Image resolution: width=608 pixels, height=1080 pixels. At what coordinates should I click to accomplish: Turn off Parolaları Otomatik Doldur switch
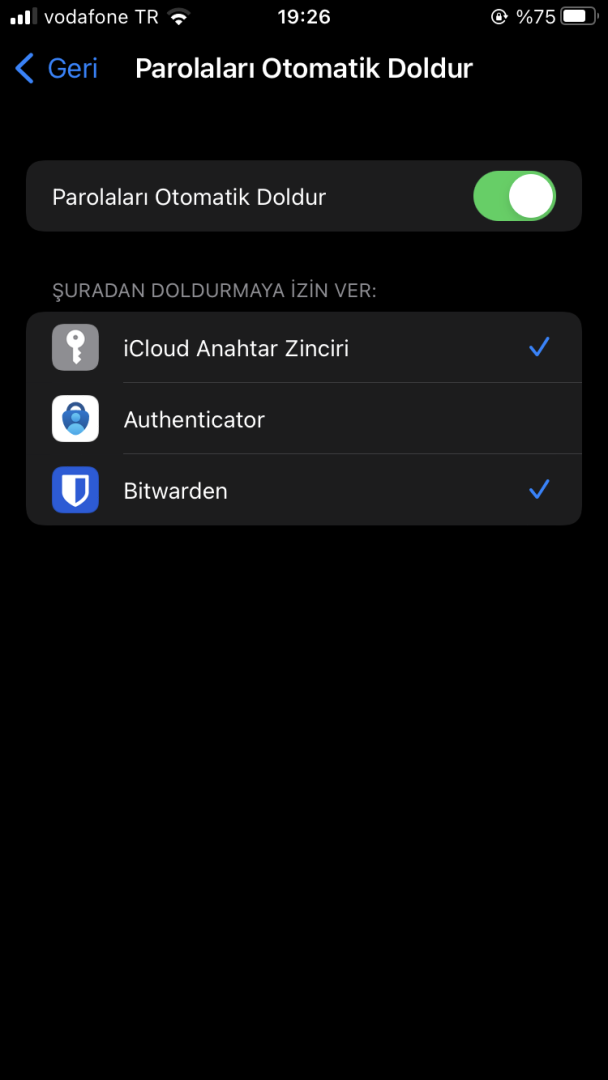pyautogui.click(x=513, y=196)
